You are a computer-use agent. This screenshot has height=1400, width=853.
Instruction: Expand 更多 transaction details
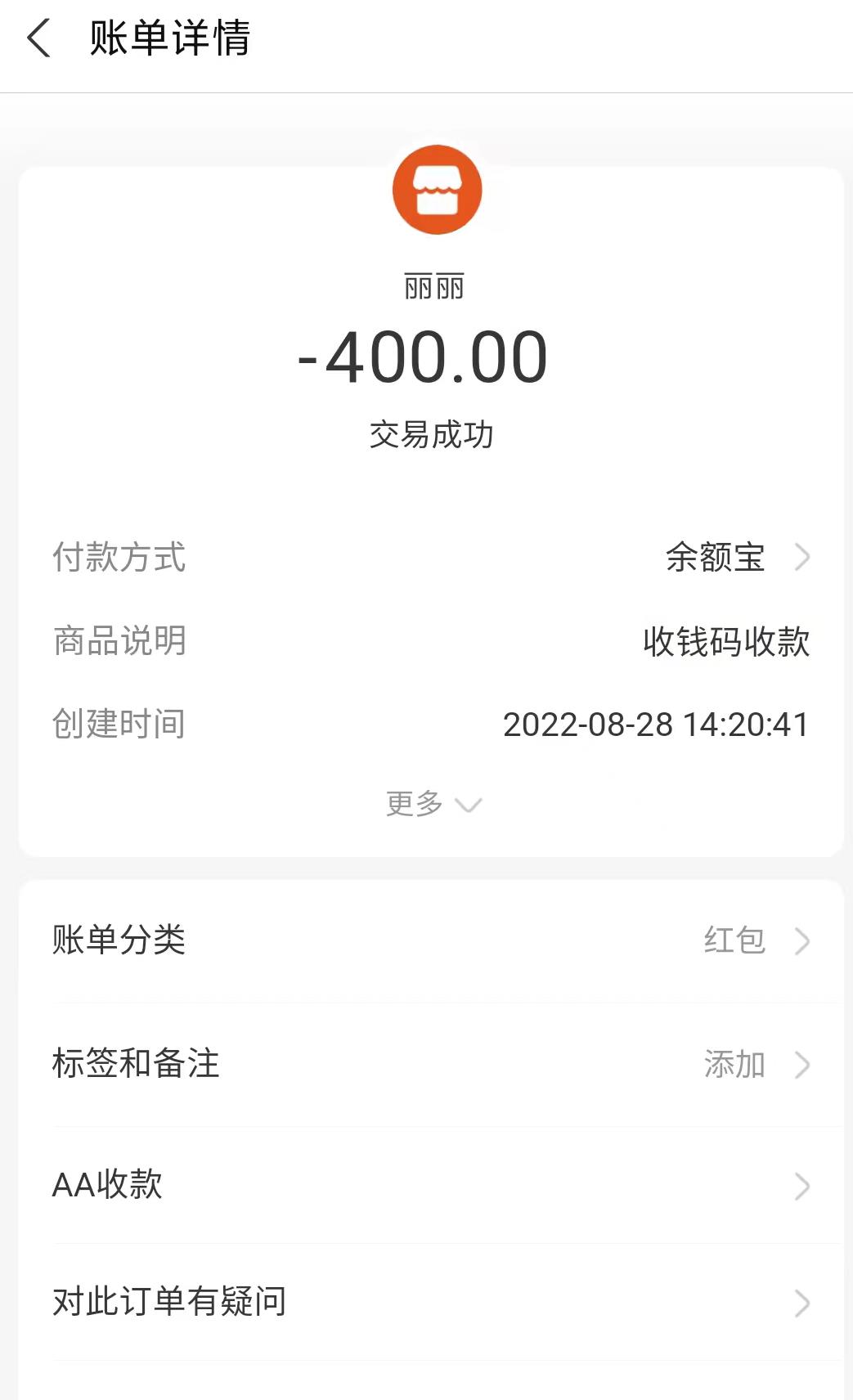(x=433, y=805)
